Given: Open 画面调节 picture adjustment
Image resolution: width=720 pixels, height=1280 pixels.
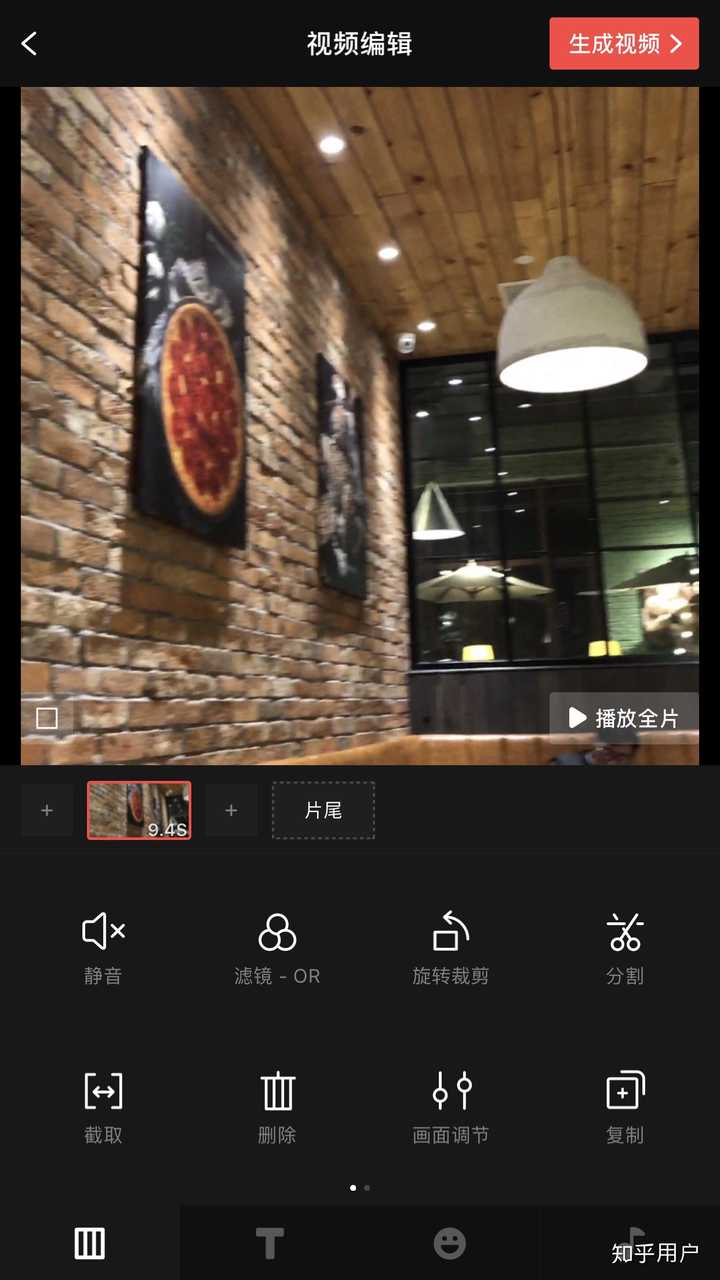Looking at the screenshot, I should point(451,1106).
